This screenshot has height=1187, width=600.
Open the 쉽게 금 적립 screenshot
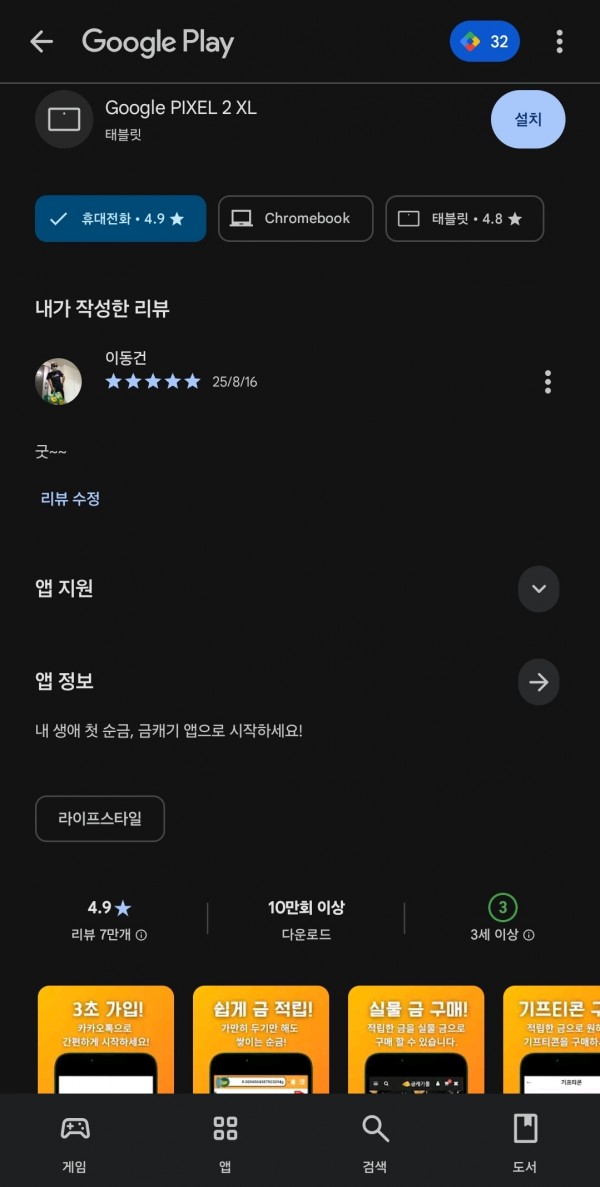click(x=261, y=1039)
